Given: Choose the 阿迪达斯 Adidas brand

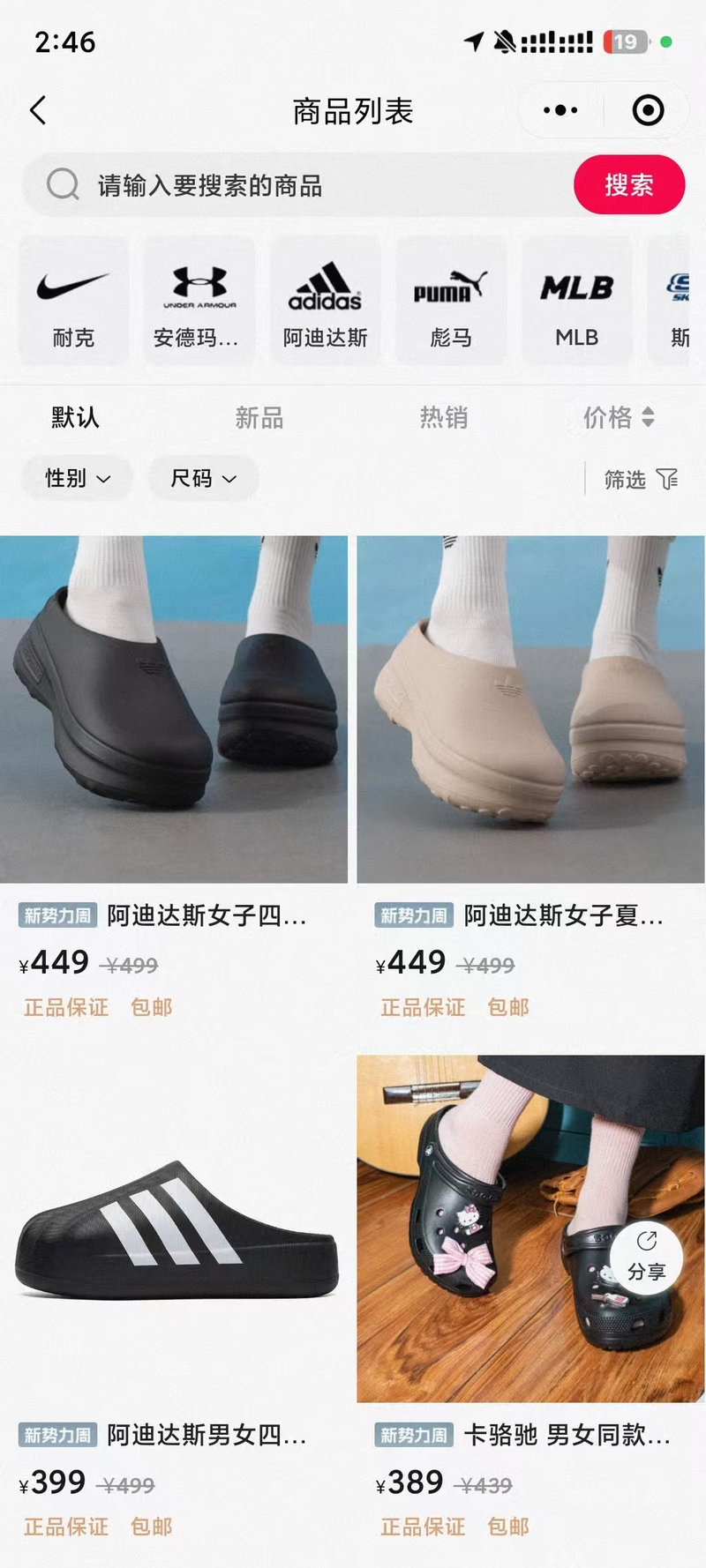Looking at the screenshot, I should pyautogui.click(x=325, y=302).
